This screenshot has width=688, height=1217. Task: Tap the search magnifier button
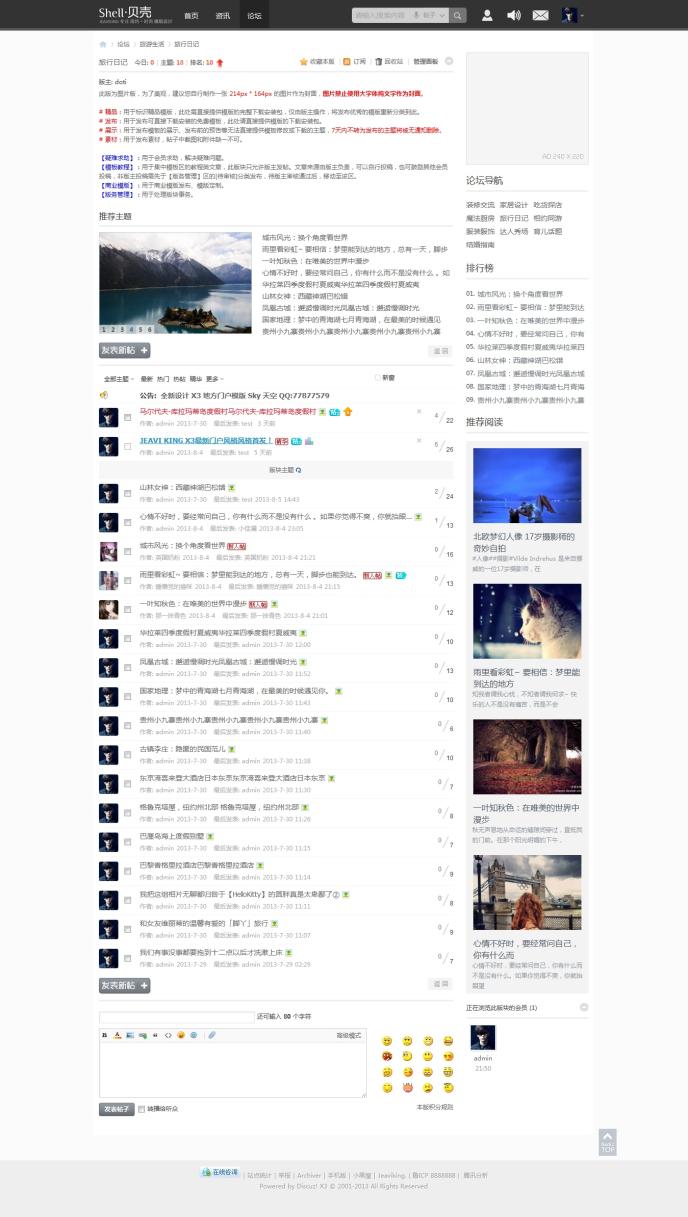458,15
